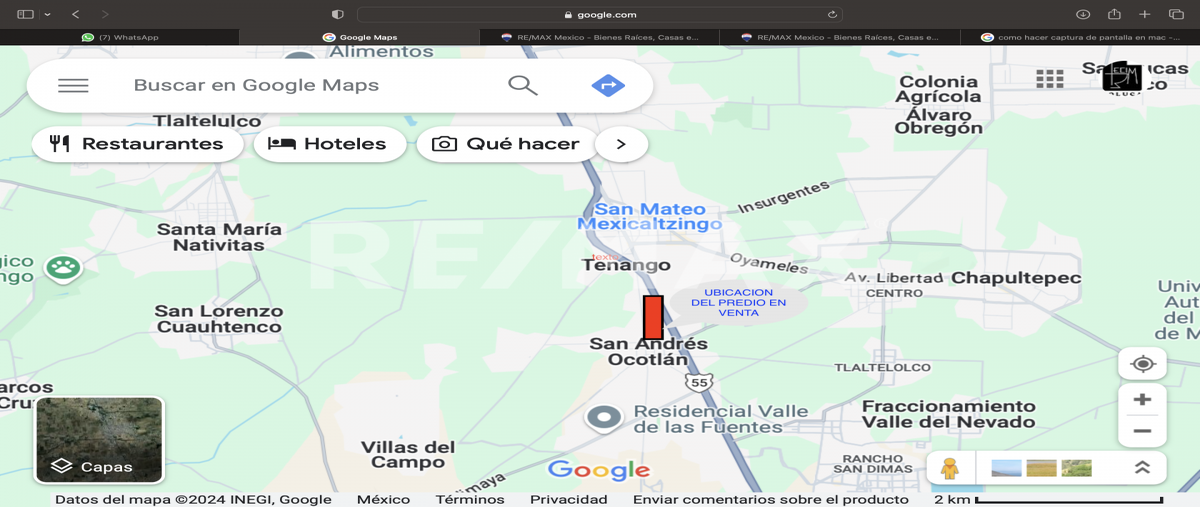Filter the map by Hoteles
This screenshot has height=507, width=1200.
click(330, 144)
